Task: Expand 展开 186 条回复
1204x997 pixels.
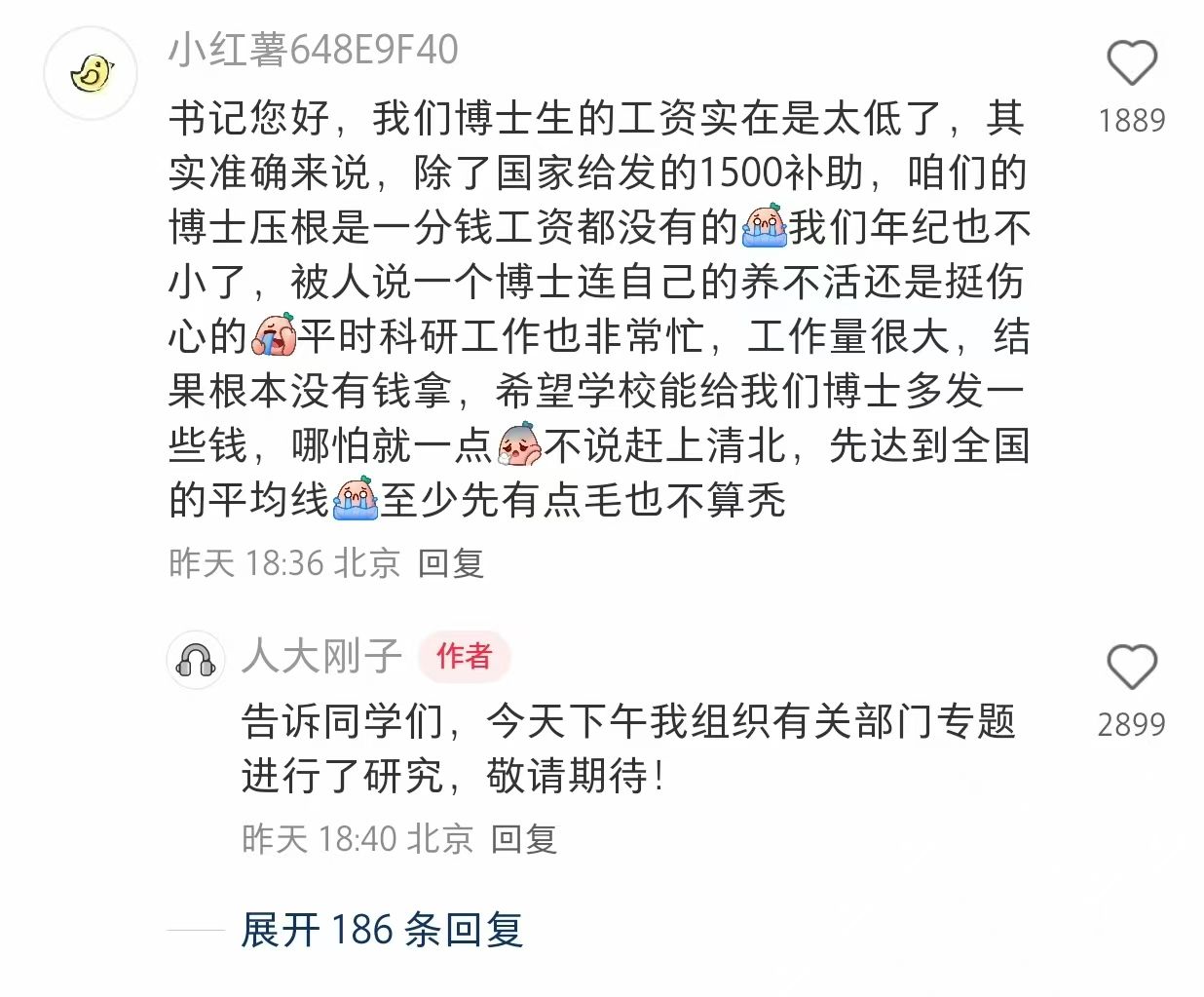Action: coord(382,930)
